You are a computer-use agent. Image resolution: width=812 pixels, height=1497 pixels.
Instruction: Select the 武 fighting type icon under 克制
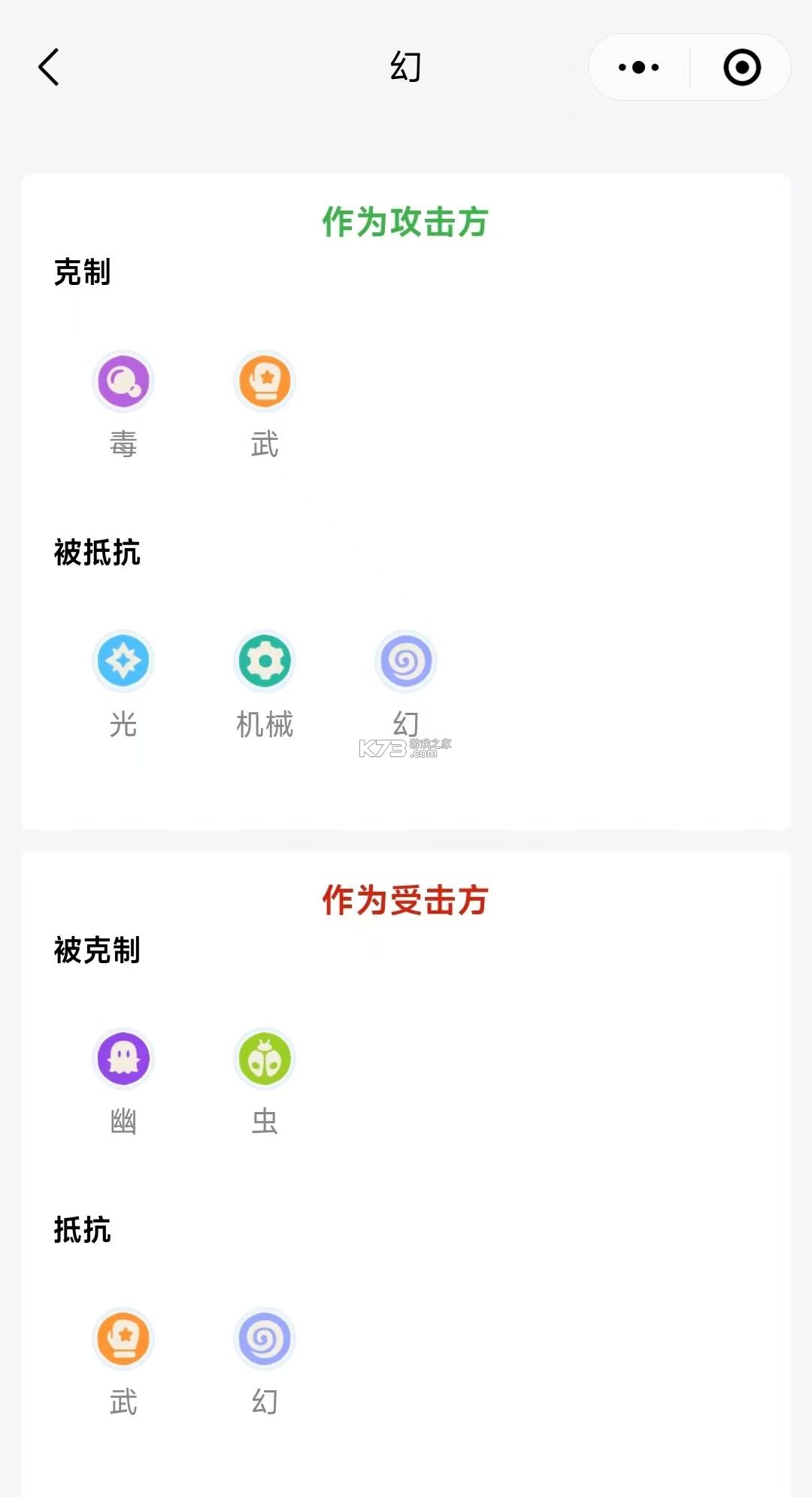pos(264,382)
